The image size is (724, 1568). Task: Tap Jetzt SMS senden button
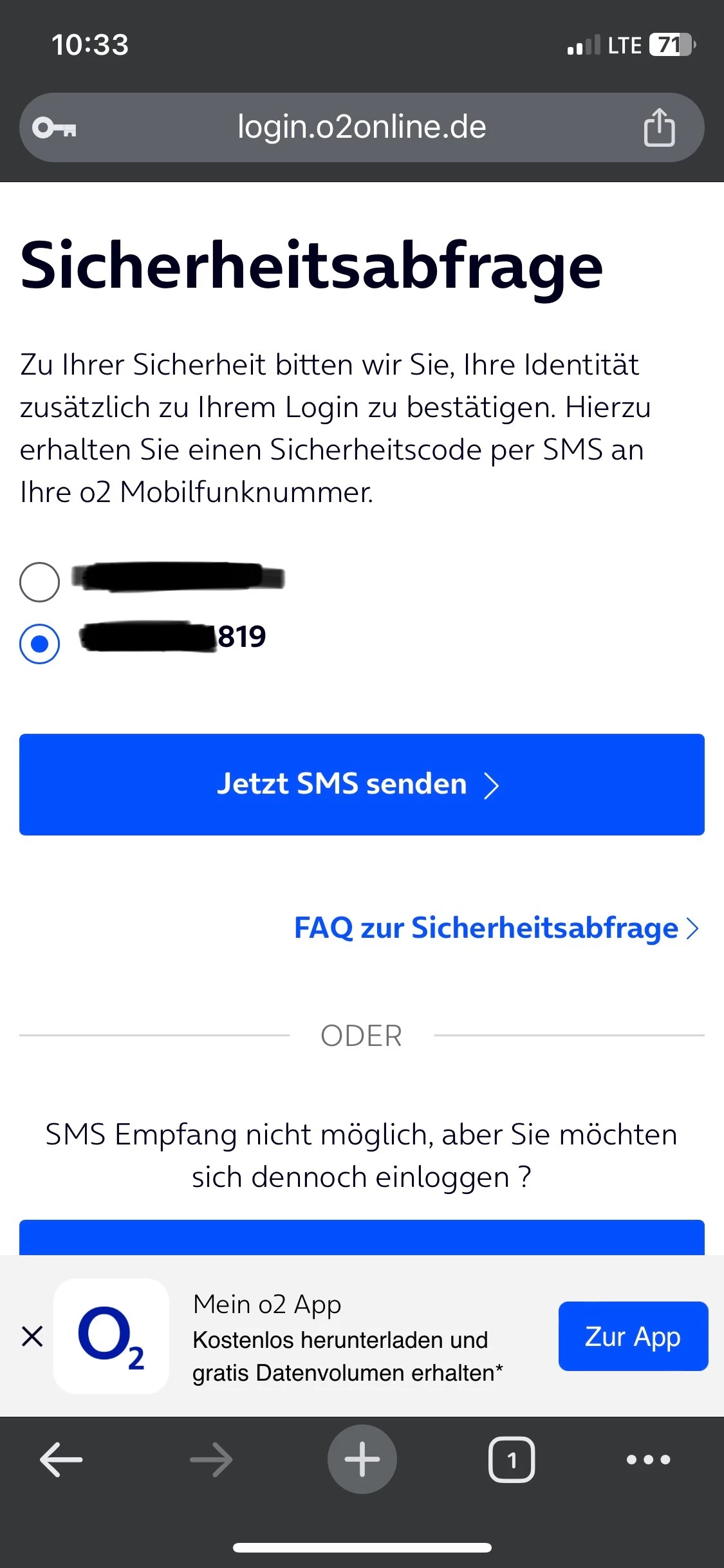tap(362, 785)
